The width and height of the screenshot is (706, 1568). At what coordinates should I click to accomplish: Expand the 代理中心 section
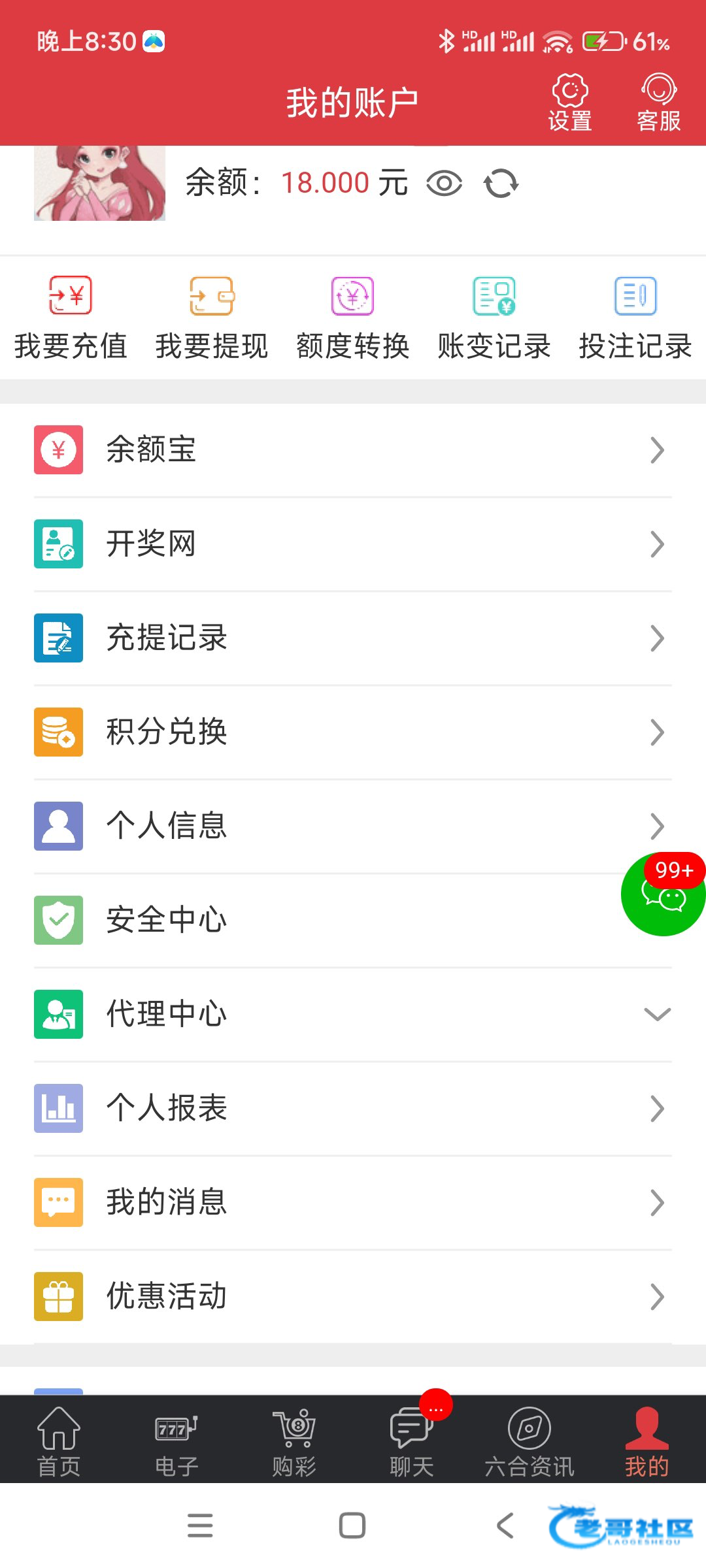(353, 1015)
